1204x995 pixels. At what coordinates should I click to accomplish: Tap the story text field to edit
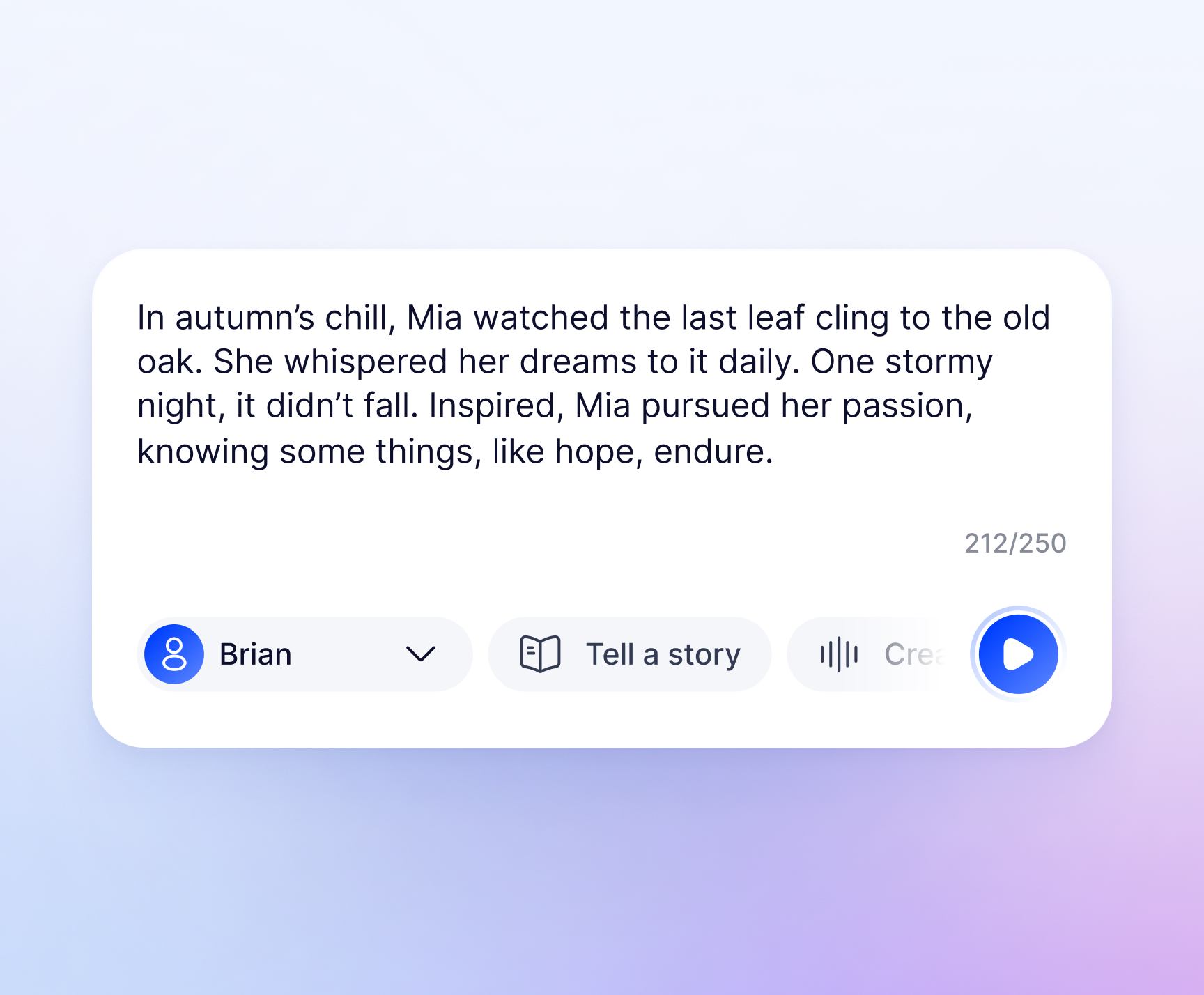click(x=592, y=385)
